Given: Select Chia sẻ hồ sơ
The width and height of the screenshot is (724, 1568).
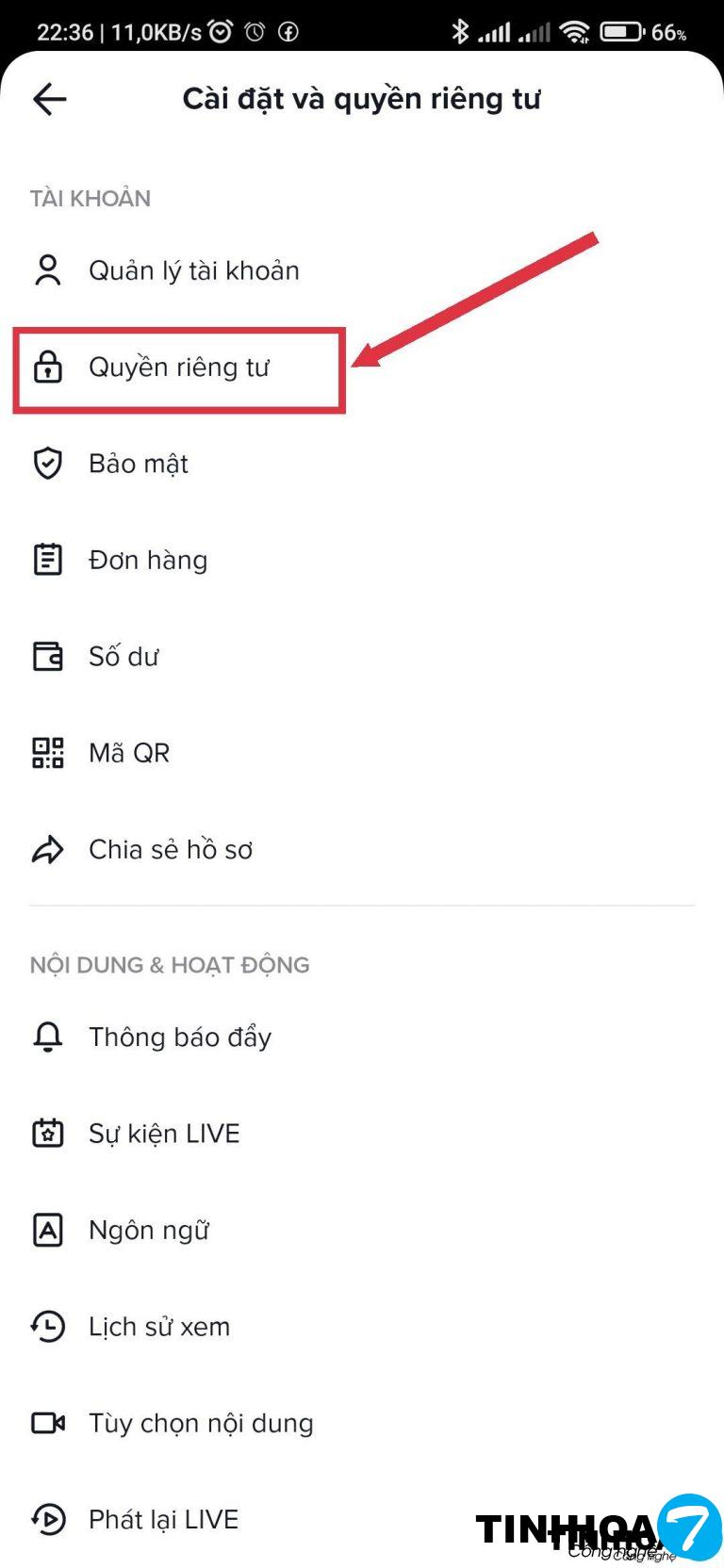Looking at the screenshot, I should coord(171,850).
